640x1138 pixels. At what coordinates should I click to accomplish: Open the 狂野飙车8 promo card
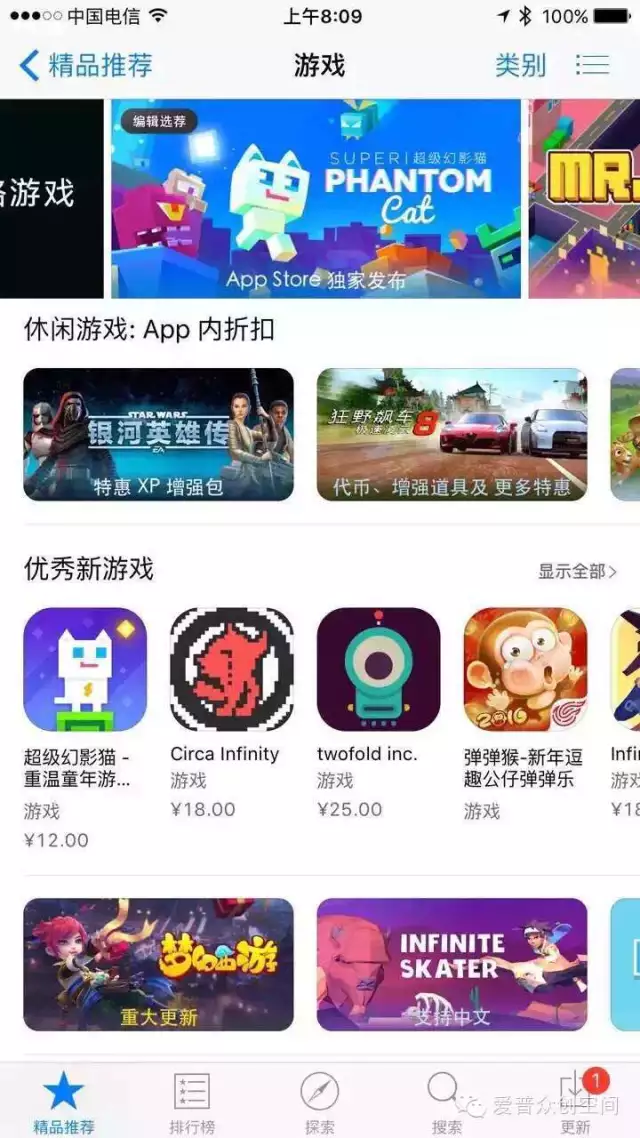pos(452,434)
